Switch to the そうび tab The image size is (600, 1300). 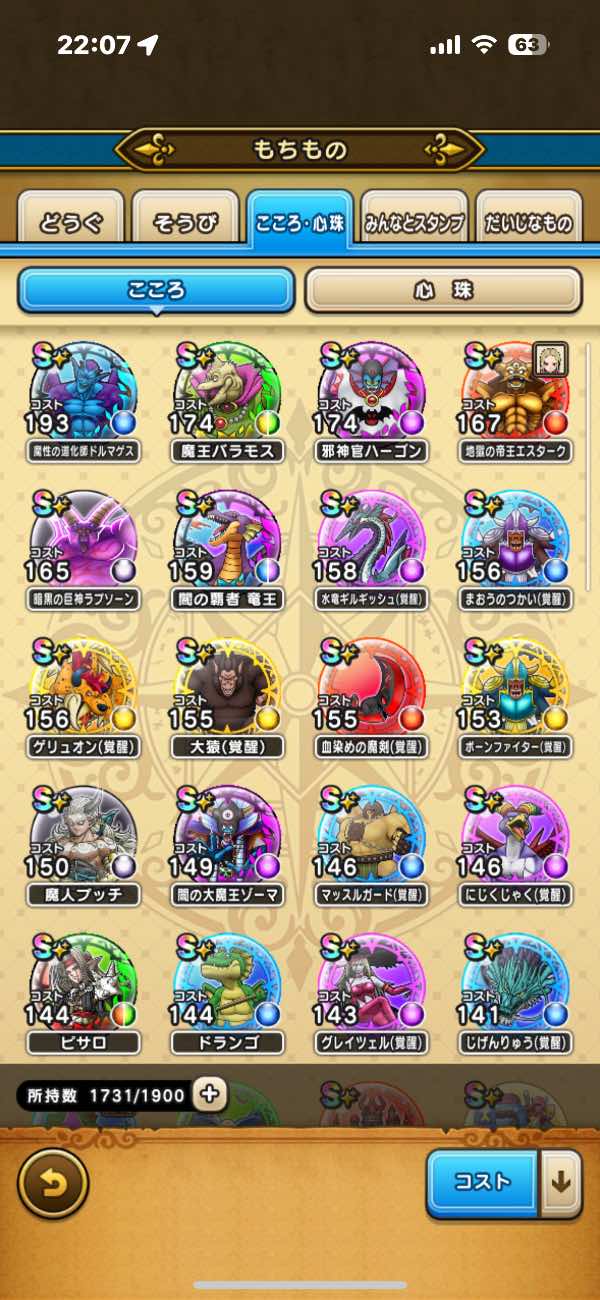pos(185,223)
